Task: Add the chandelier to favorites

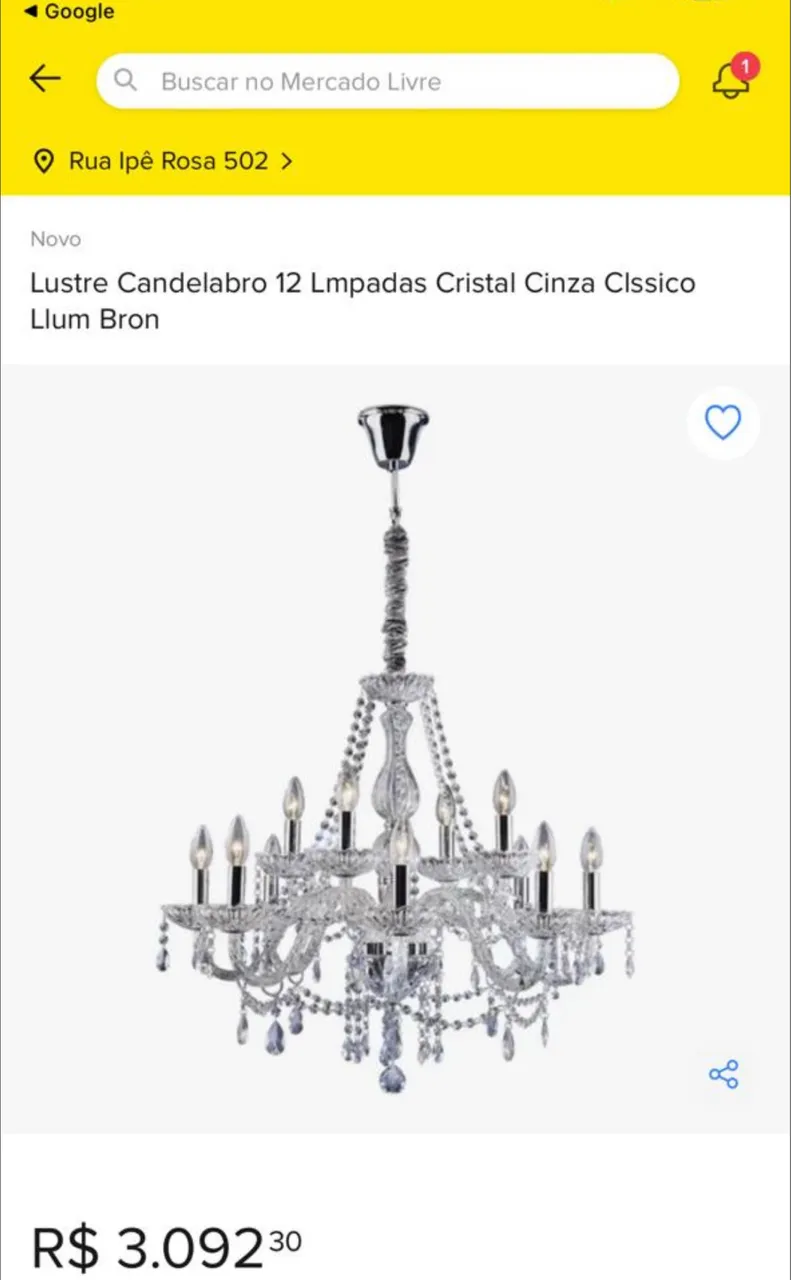Action: [723, 423]
